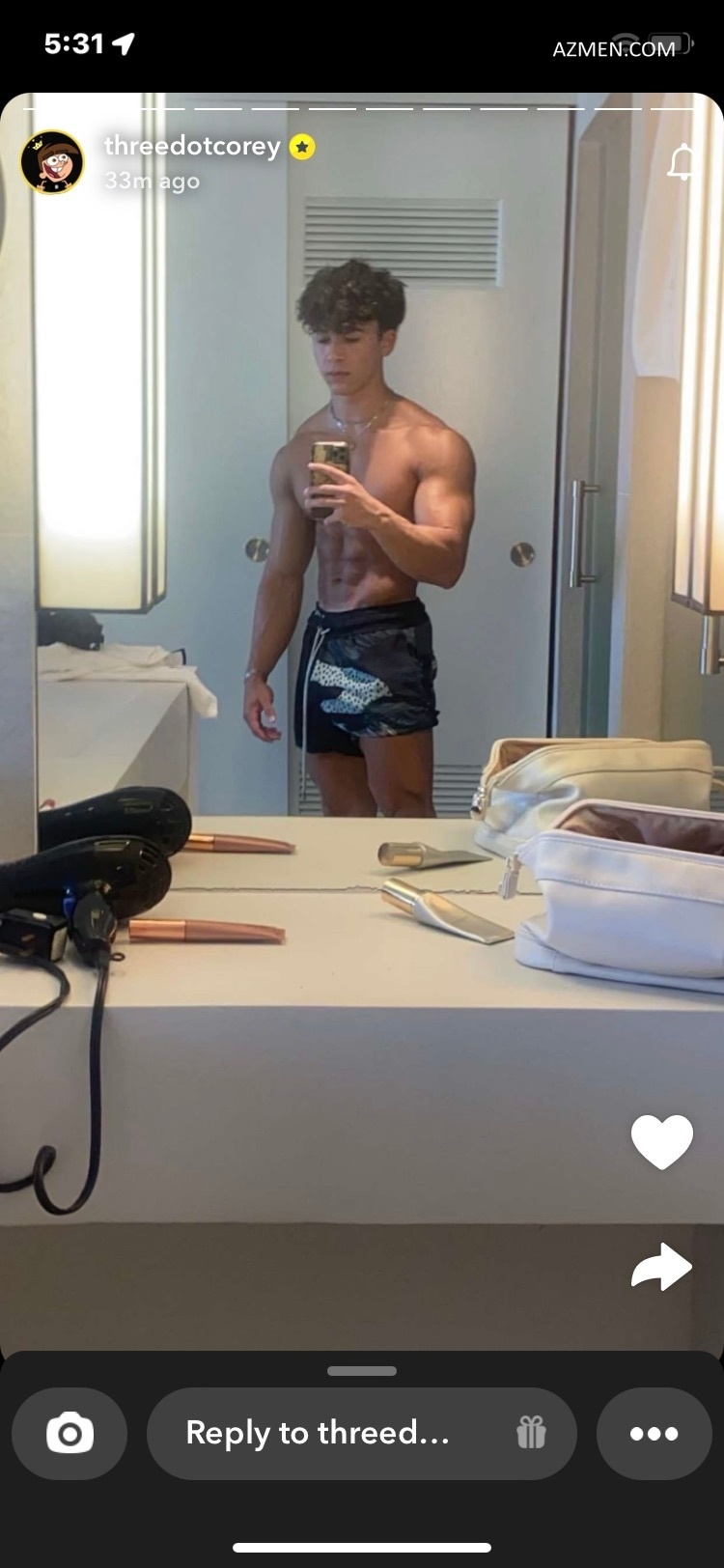Image resolution: width=724 pixels, height=1568 pixels.
Task: Send a gift from the reply bar
Action: (x=531, y=1434)
